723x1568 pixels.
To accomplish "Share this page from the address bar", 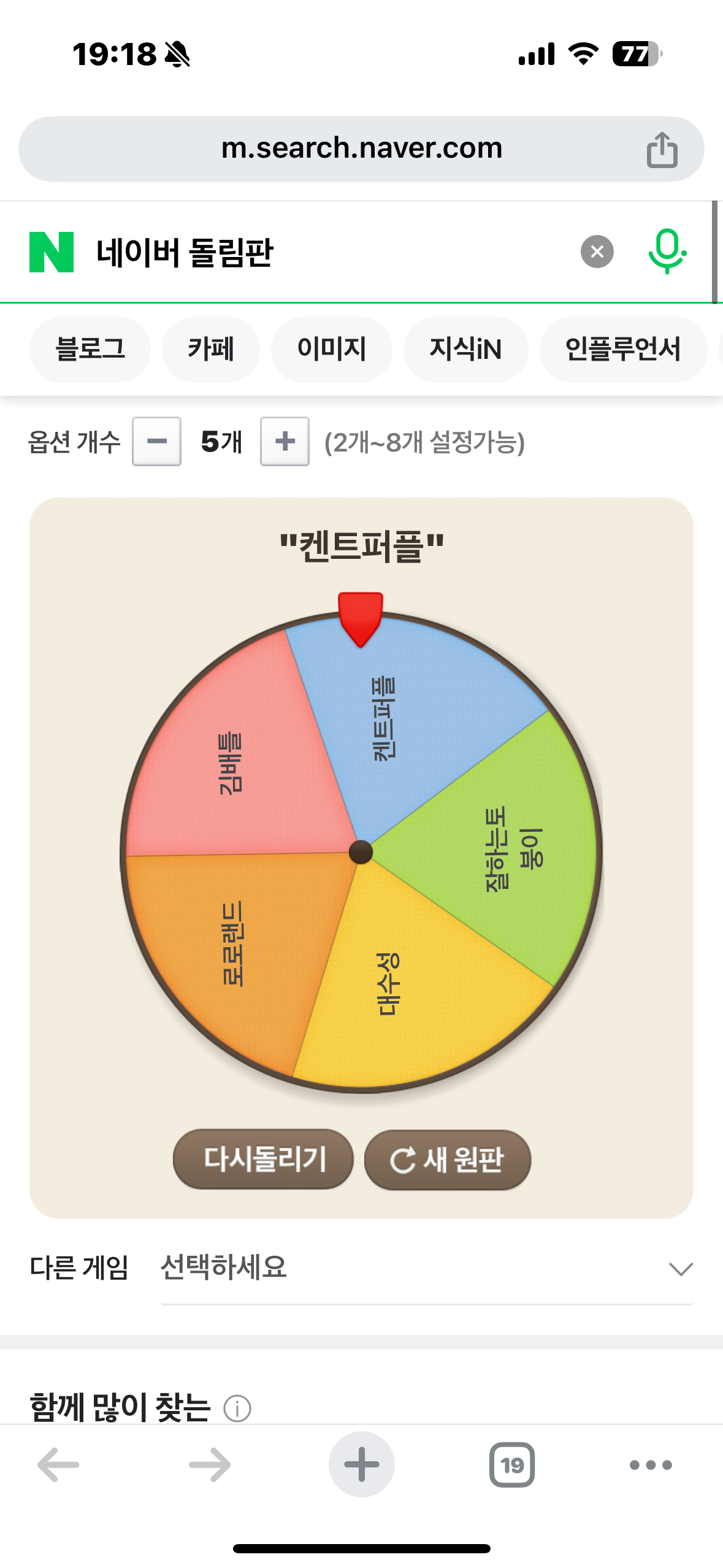I will [662, 150].
